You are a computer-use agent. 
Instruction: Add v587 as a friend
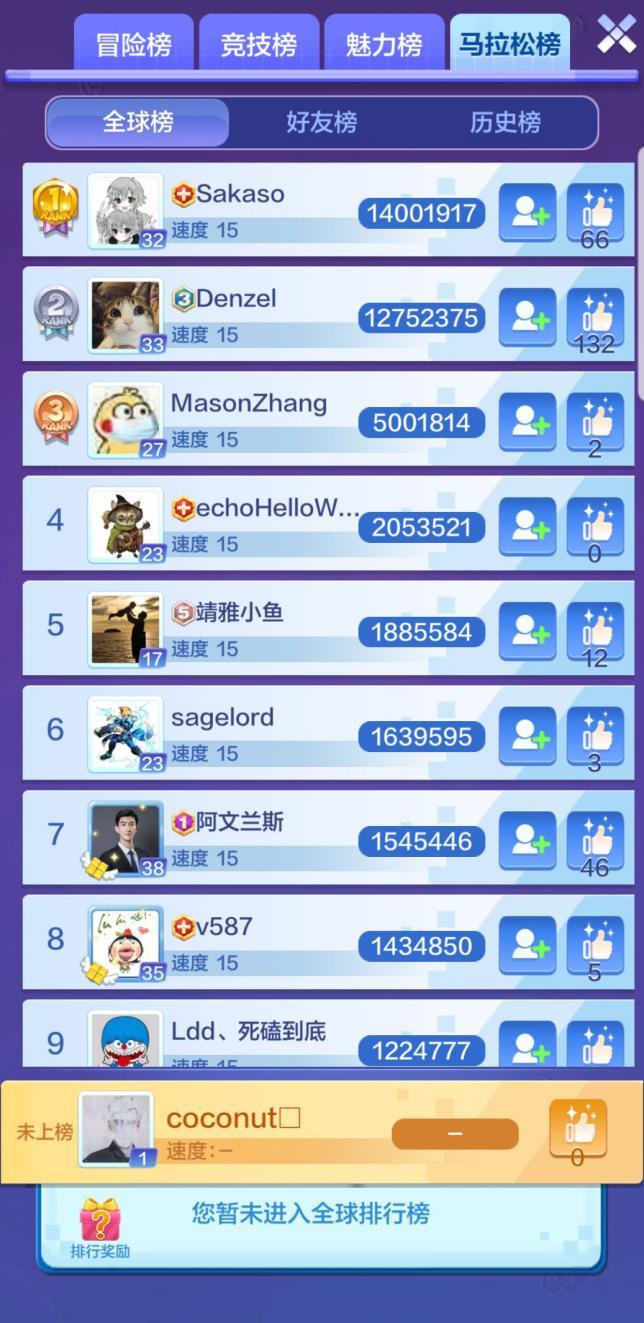pos(528,946)
